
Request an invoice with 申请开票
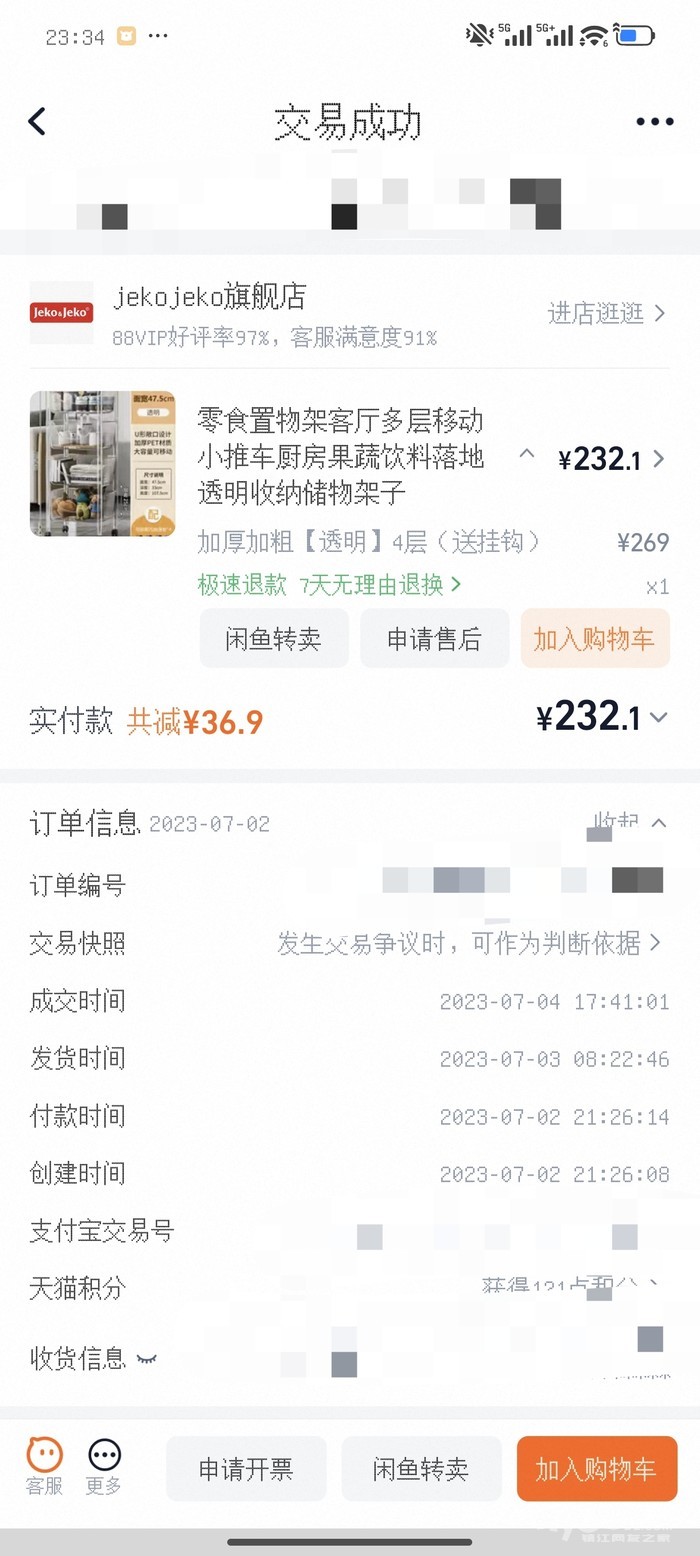[246, 1469]
